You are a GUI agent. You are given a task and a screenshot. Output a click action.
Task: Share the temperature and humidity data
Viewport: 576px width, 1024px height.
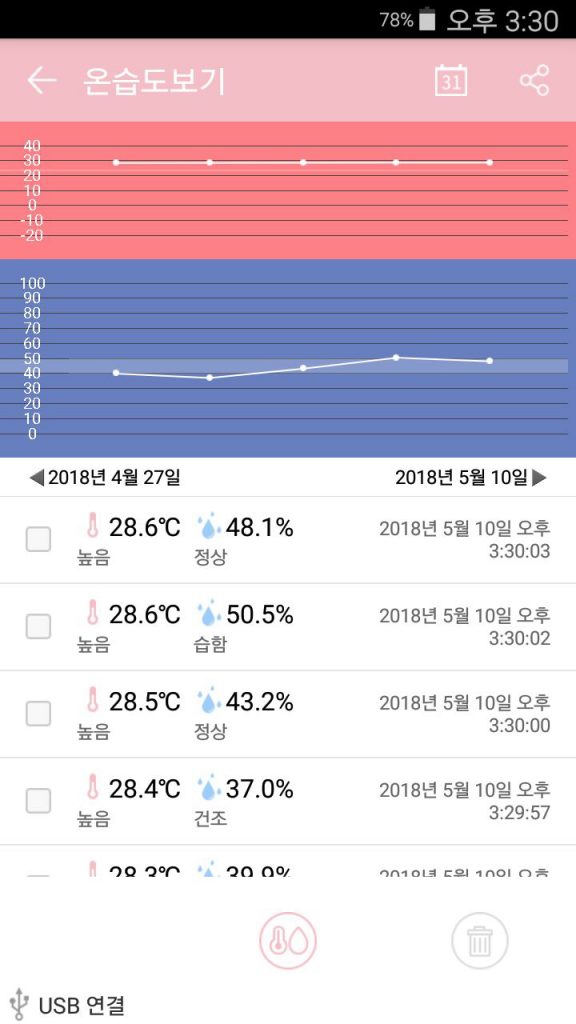(534, 81)
